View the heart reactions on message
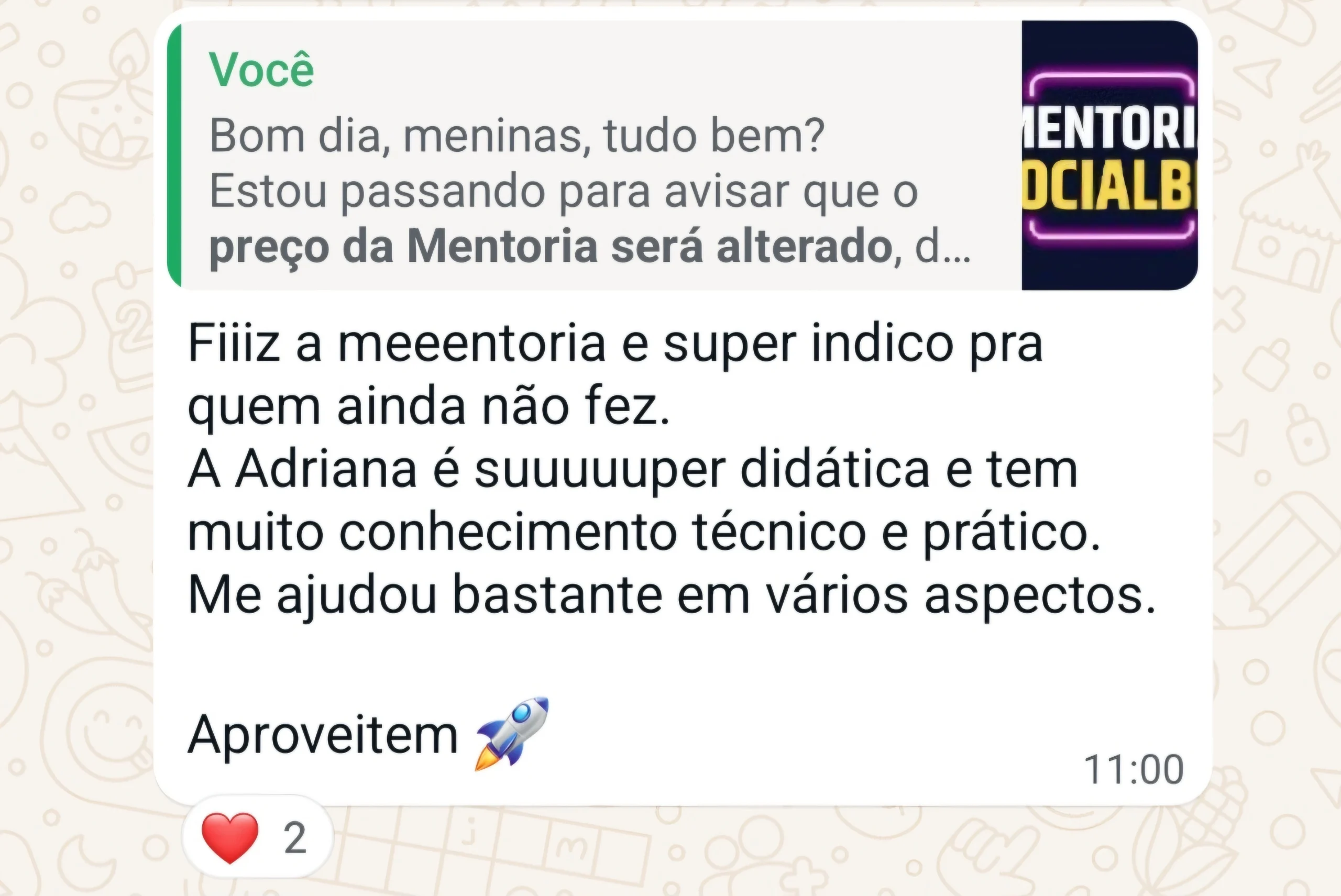1341x896 pixels. pyautogui.click(x=257, y=837)
